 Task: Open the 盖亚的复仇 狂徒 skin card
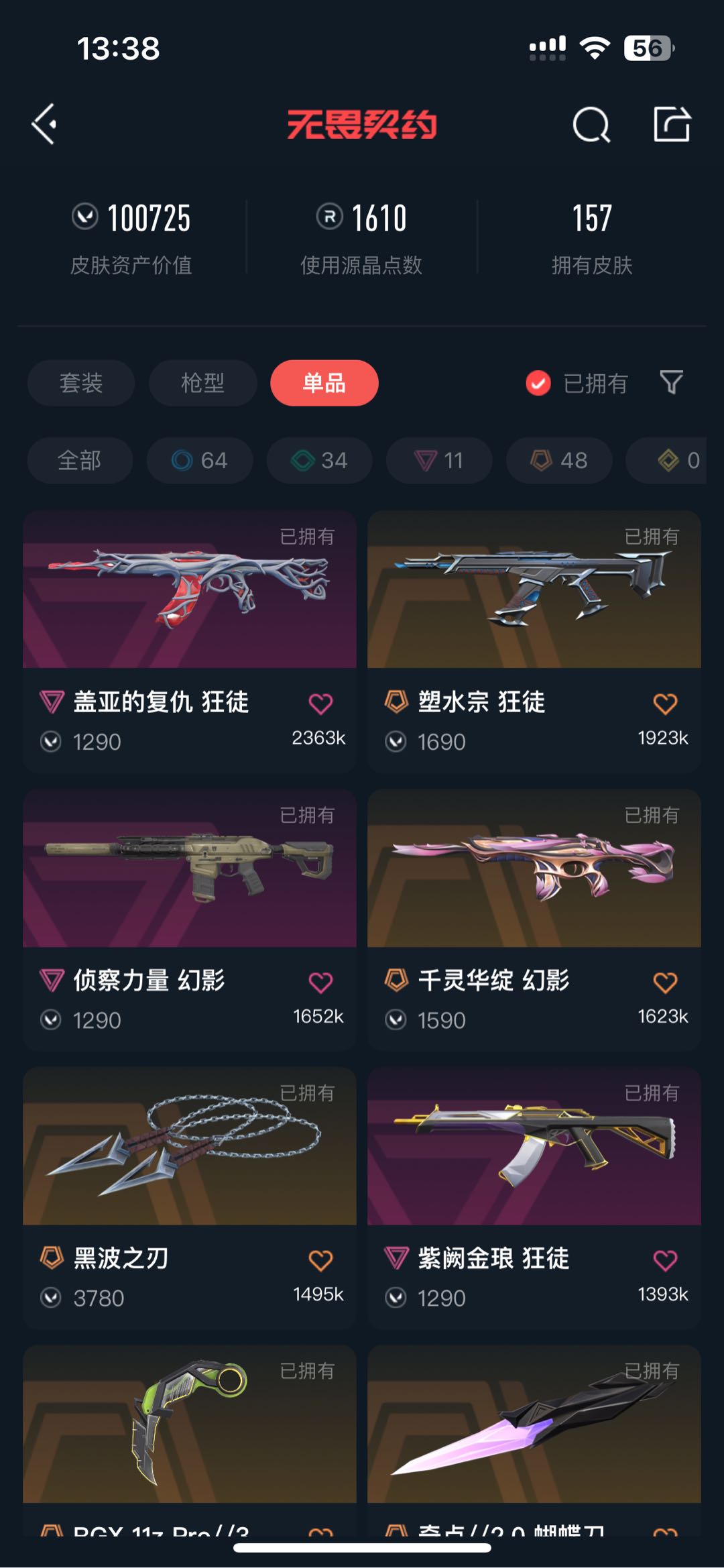tap(190, 641)
